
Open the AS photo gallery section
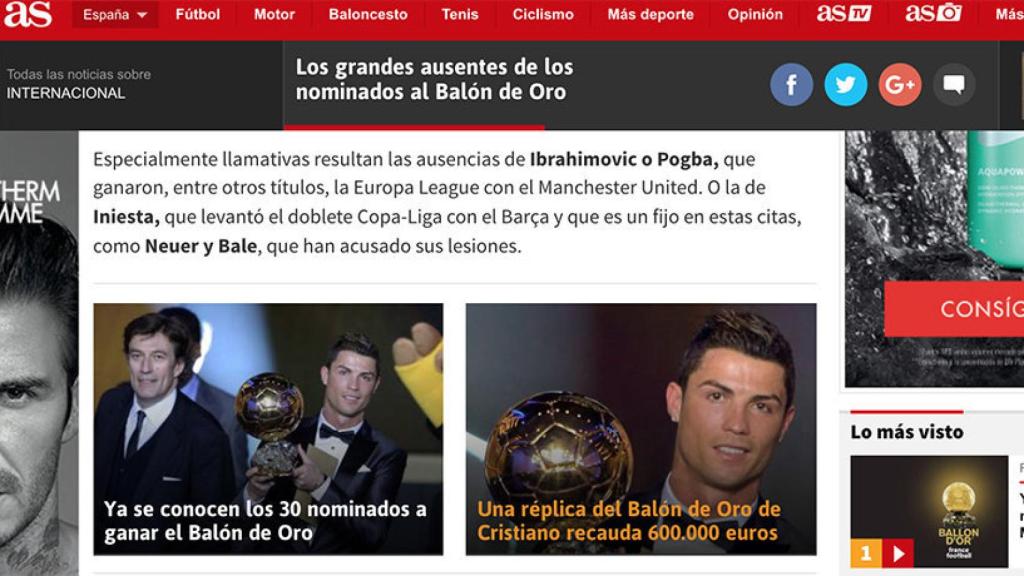[x=933, y=14]
